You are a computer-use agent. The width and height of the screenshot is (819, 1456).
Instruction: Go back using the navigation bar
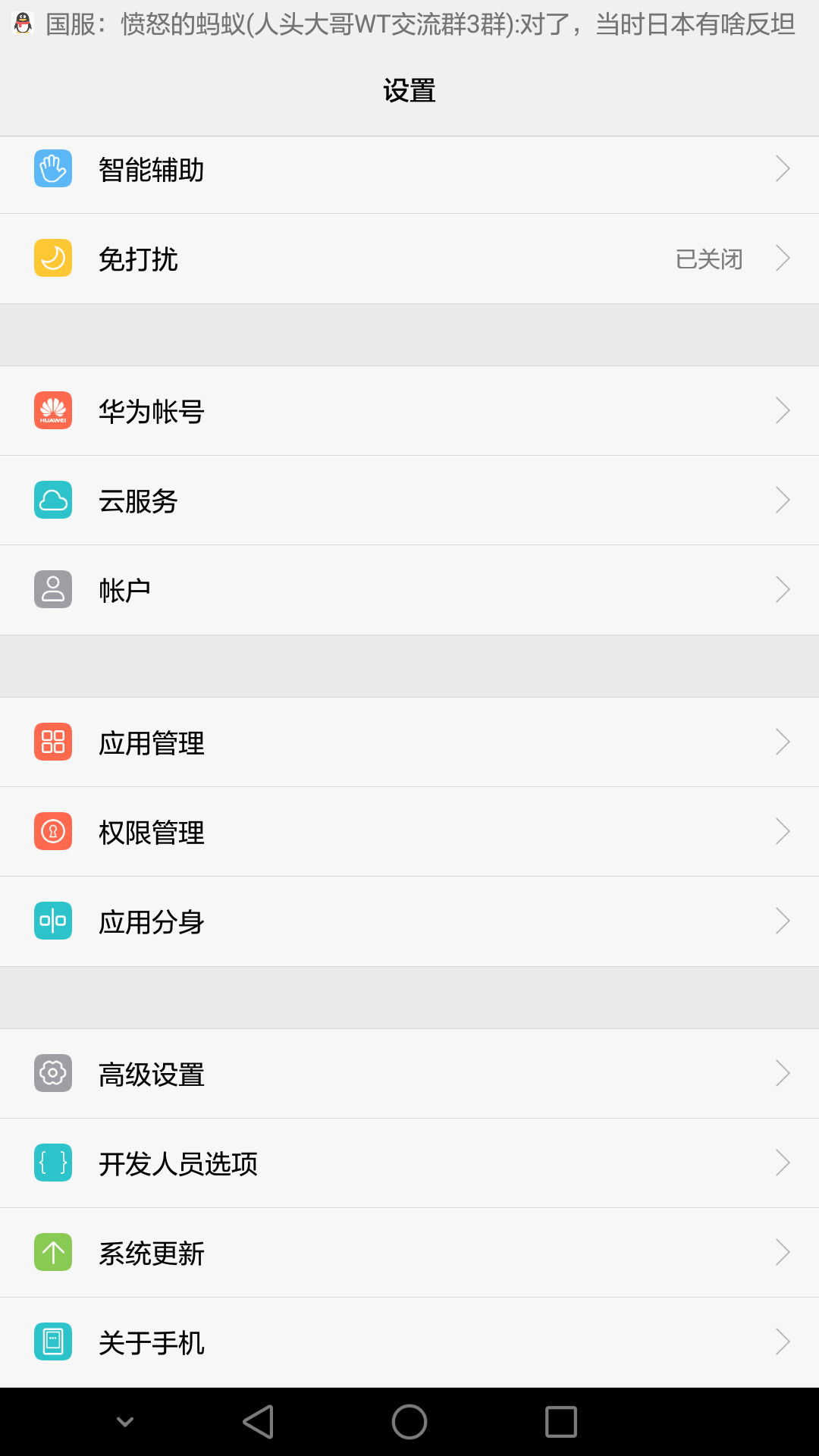258,1422
